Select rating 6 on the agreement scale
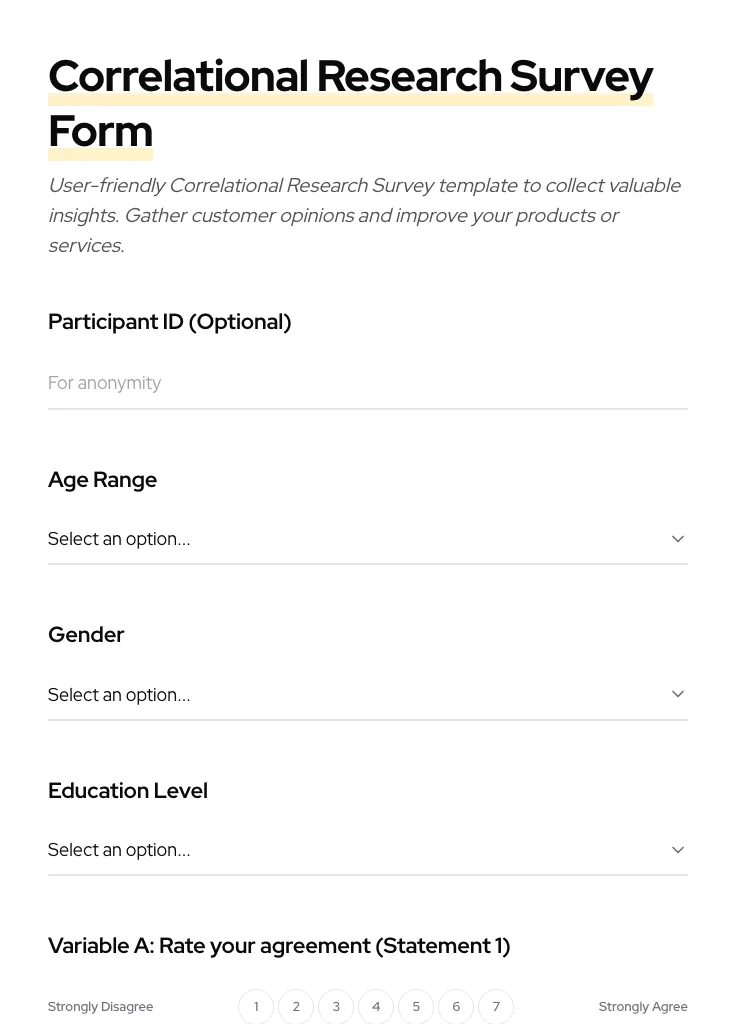Viewport: 736px width, 1024px height. point(456,1006)
